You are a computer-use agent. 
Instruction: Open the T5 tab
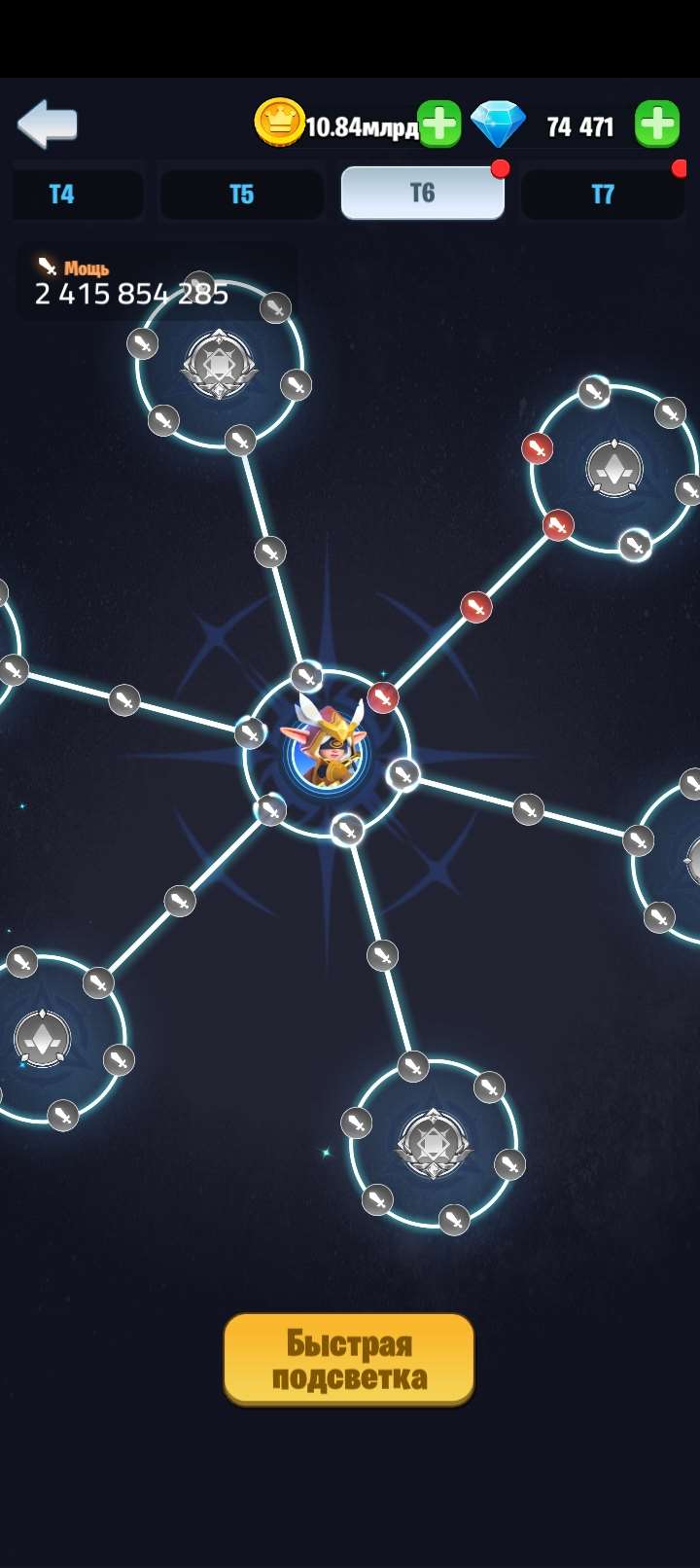pos(241,195)
